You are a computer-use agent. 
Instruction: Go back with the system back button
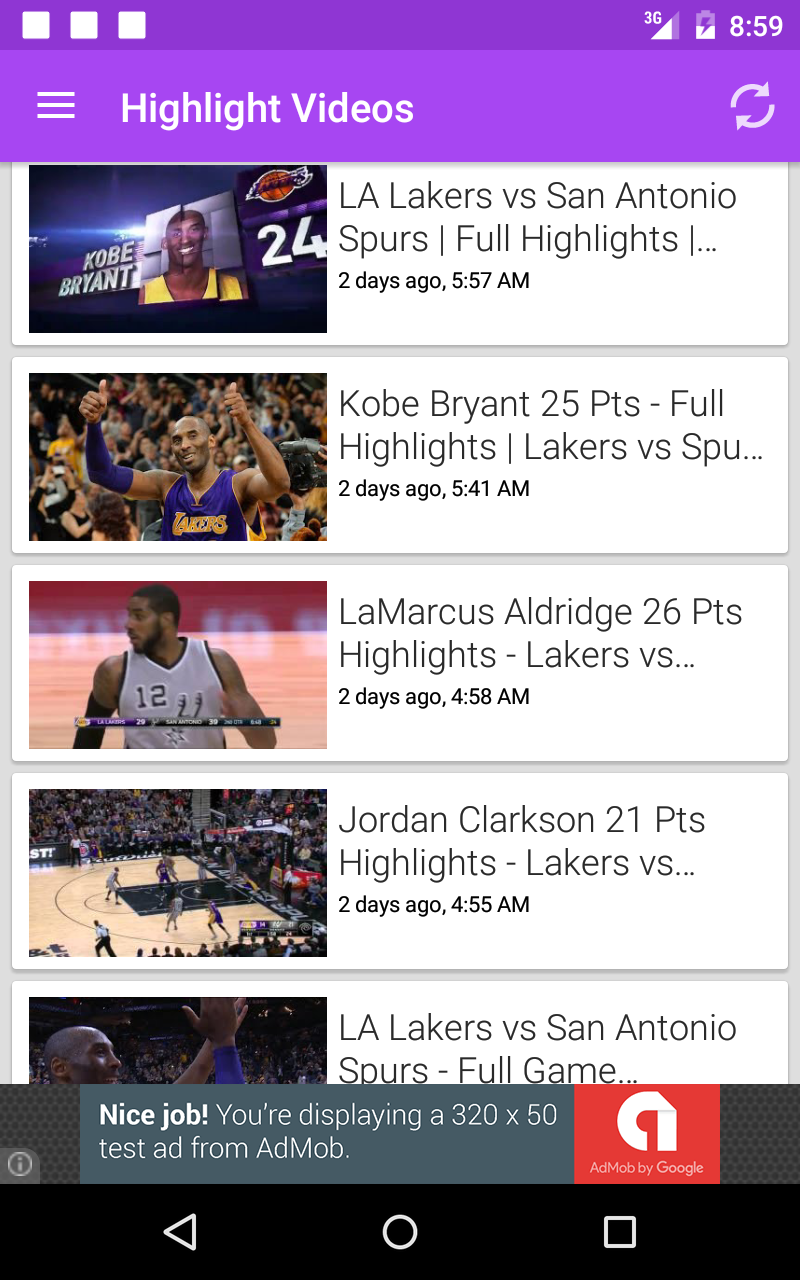(x=180, y=1232)
